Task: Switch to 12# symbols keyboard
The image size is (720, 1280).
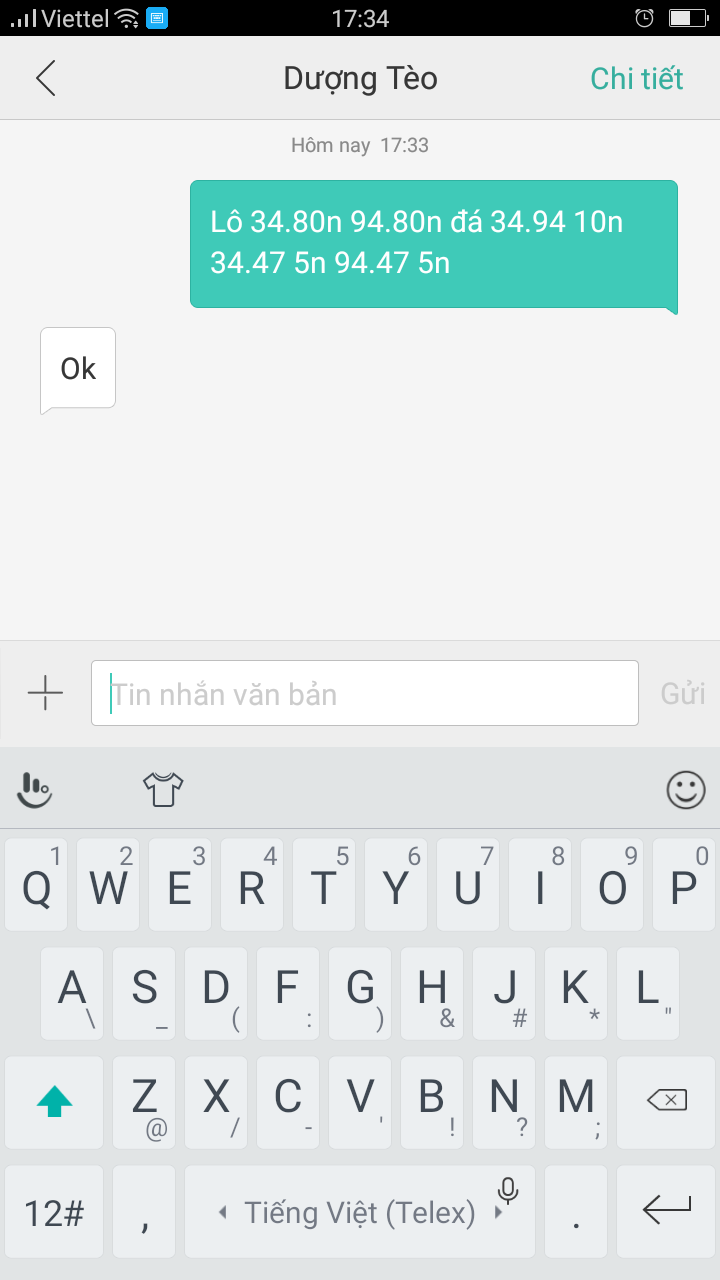Action: pos(54,1212)
